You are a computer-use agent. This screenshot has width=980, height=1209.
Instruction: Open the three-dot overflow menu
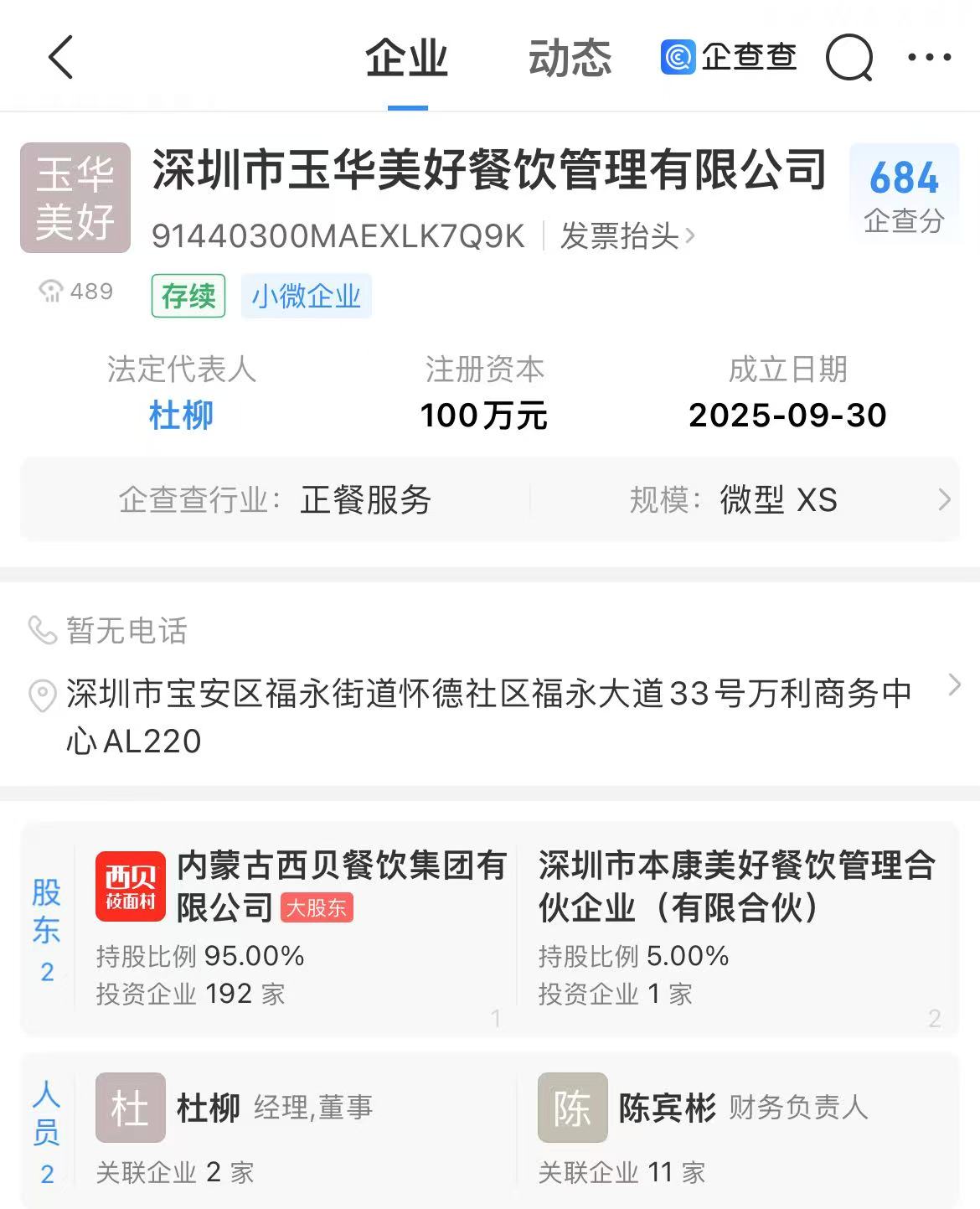click(930, 58)
